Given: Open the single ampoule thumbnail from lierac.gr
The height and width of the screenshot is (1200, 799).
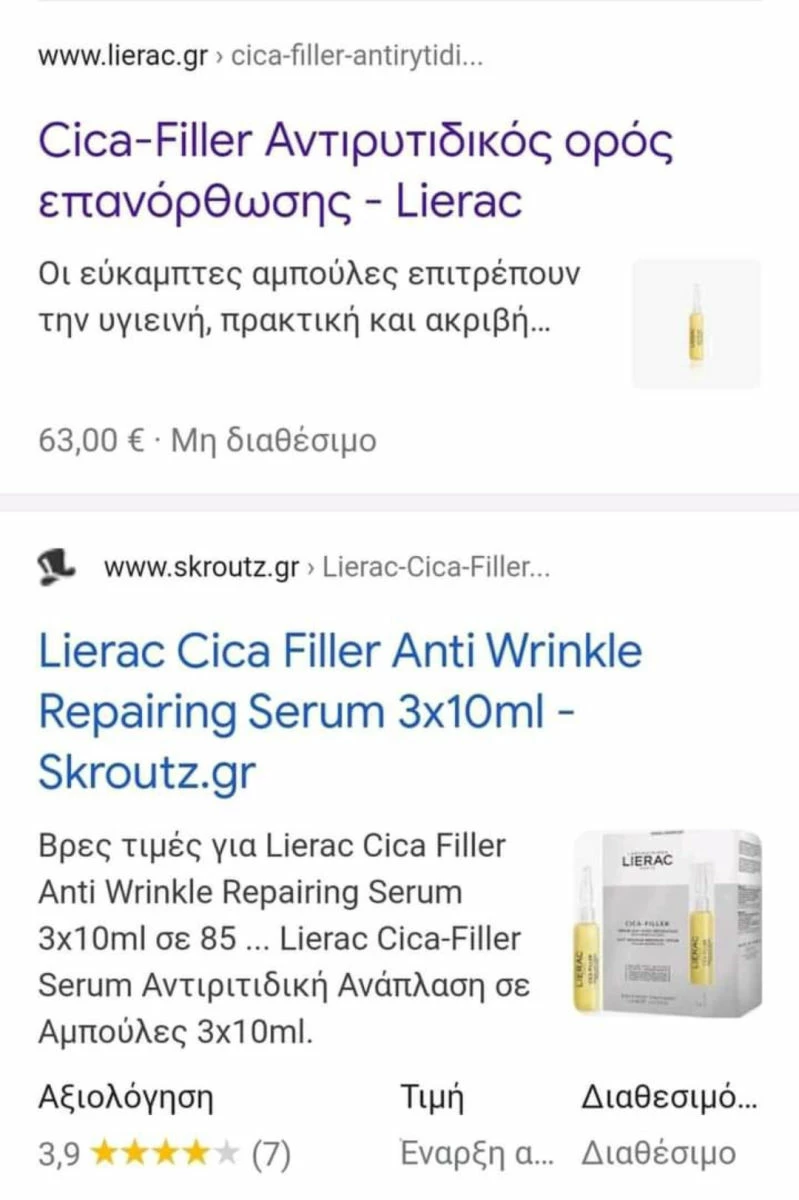Looking at the screenshot, I should 696,324.
